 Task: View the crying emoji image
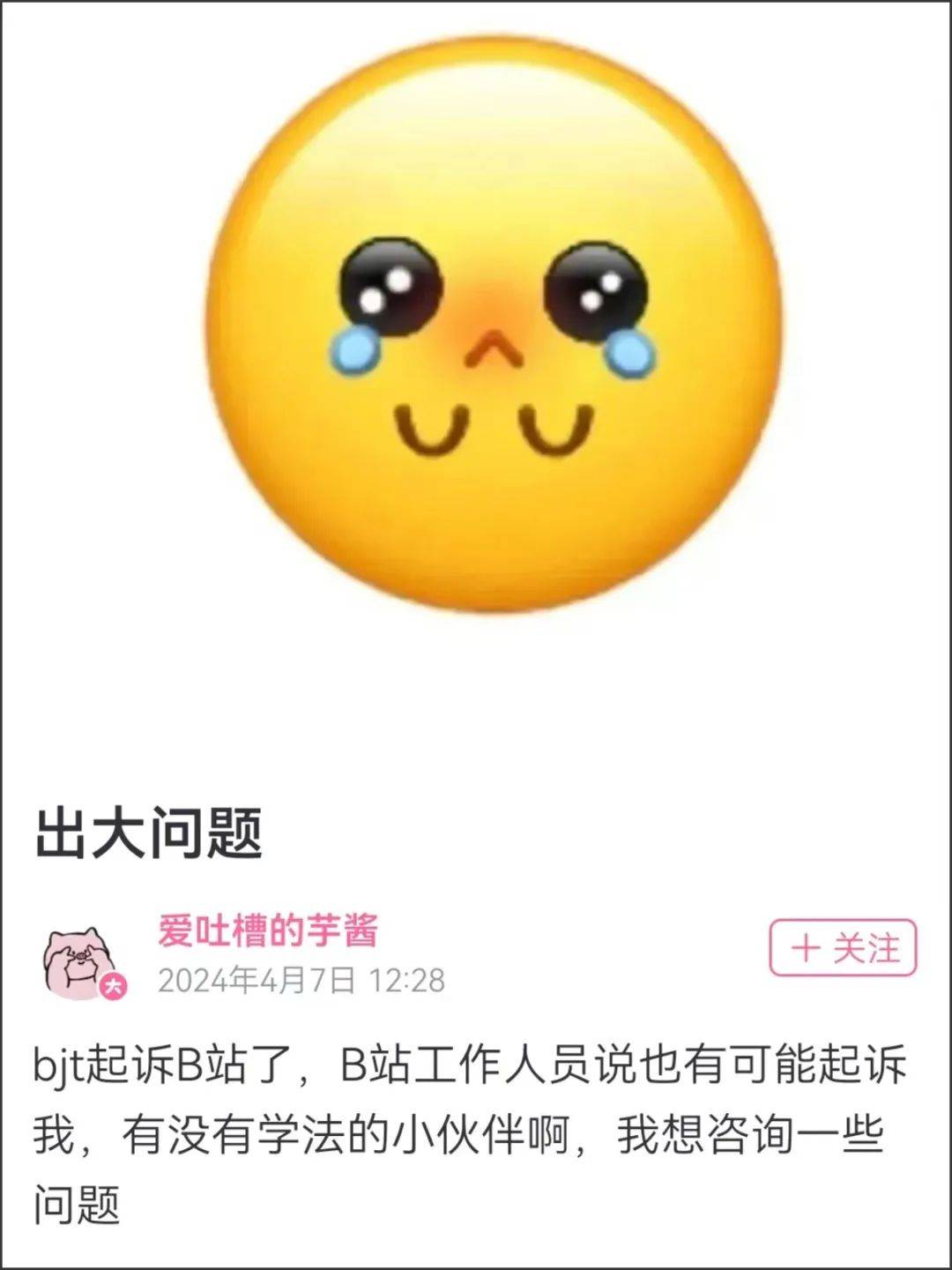tap(494, 326)
